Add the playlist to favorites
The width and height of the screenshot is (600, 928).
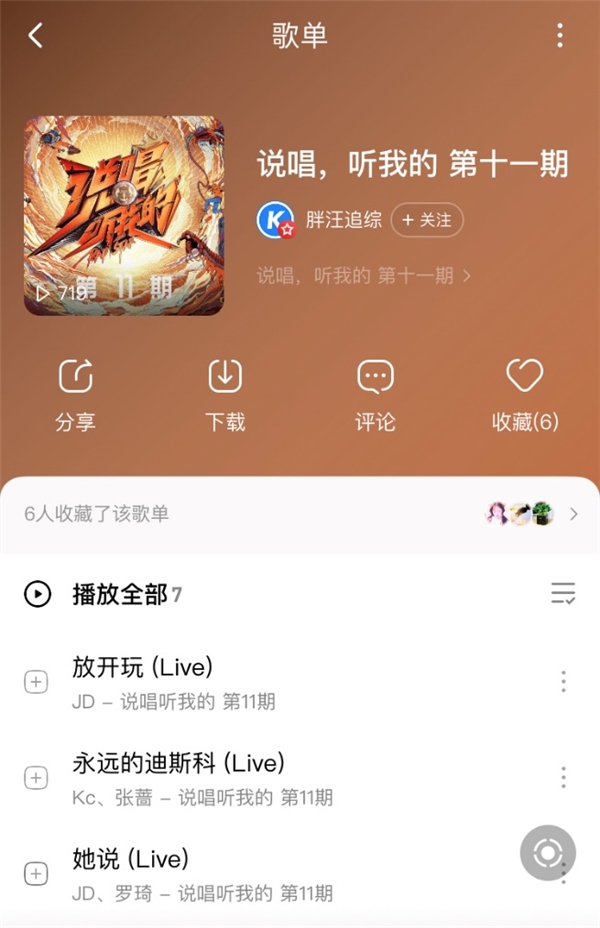[x=524, y=394]
